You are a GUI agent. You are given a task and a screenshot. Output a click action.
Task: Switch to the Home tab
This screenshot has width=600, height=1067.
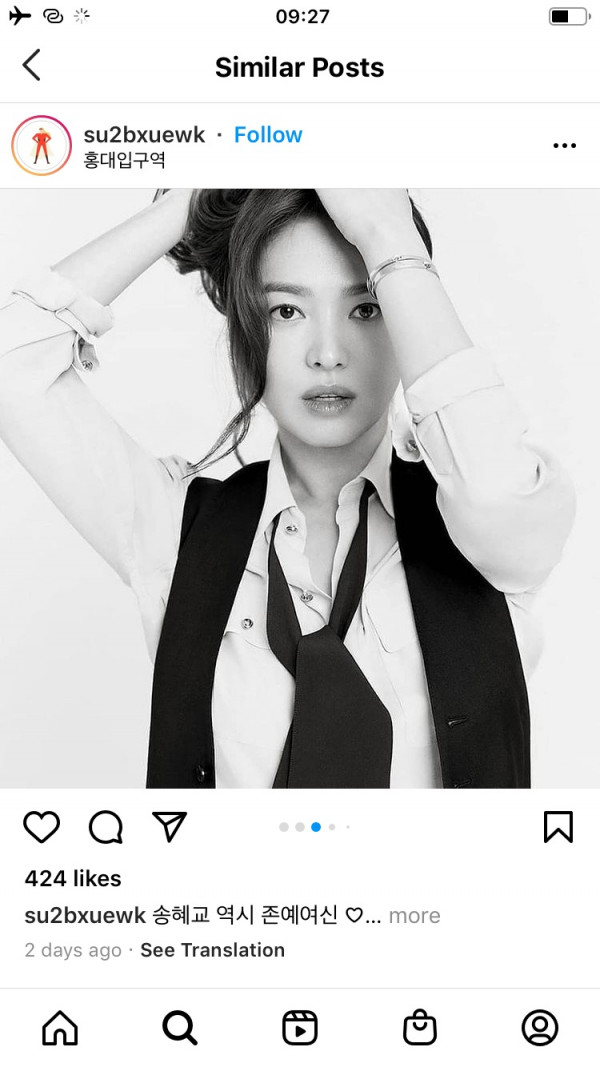point(60,1027)
